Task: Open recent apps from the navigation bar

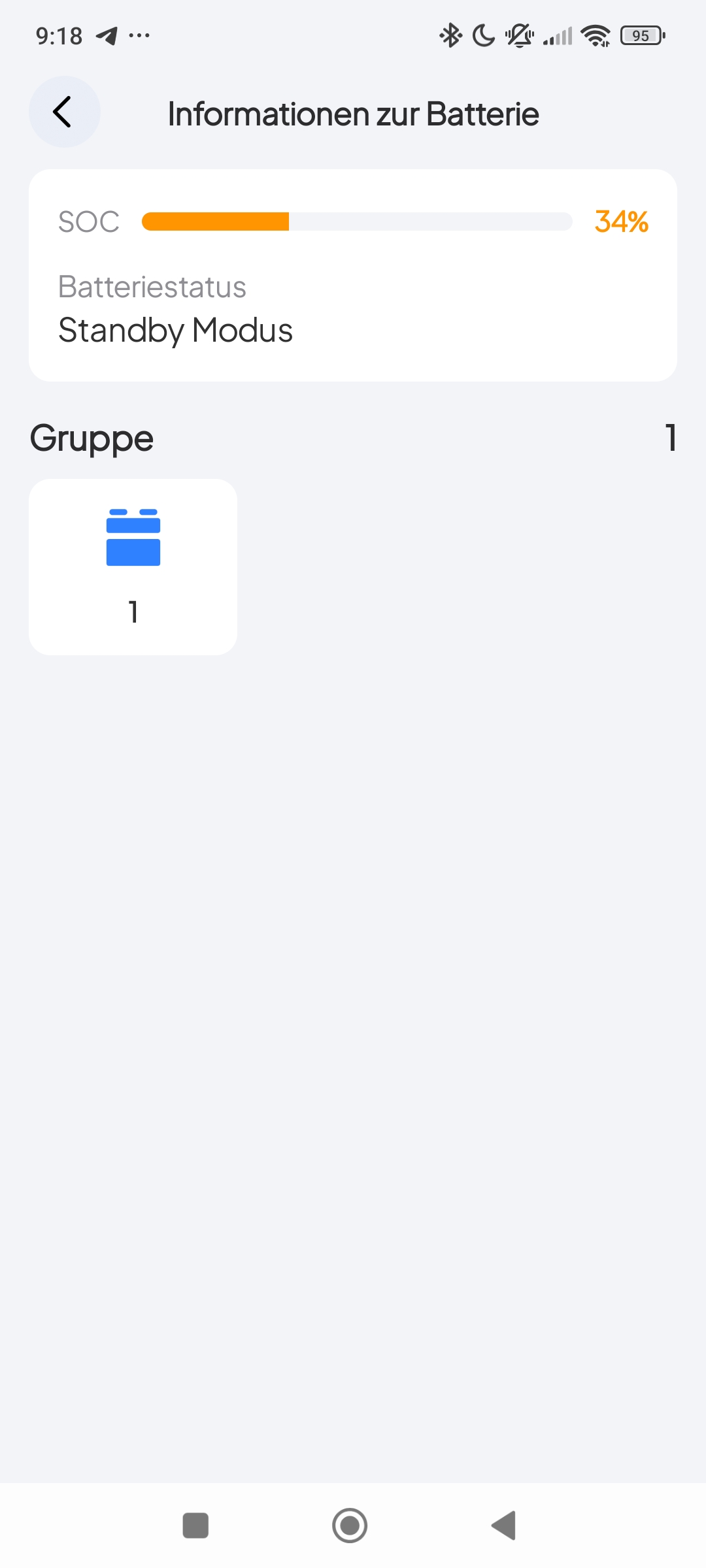Action: click(195, 1526)
